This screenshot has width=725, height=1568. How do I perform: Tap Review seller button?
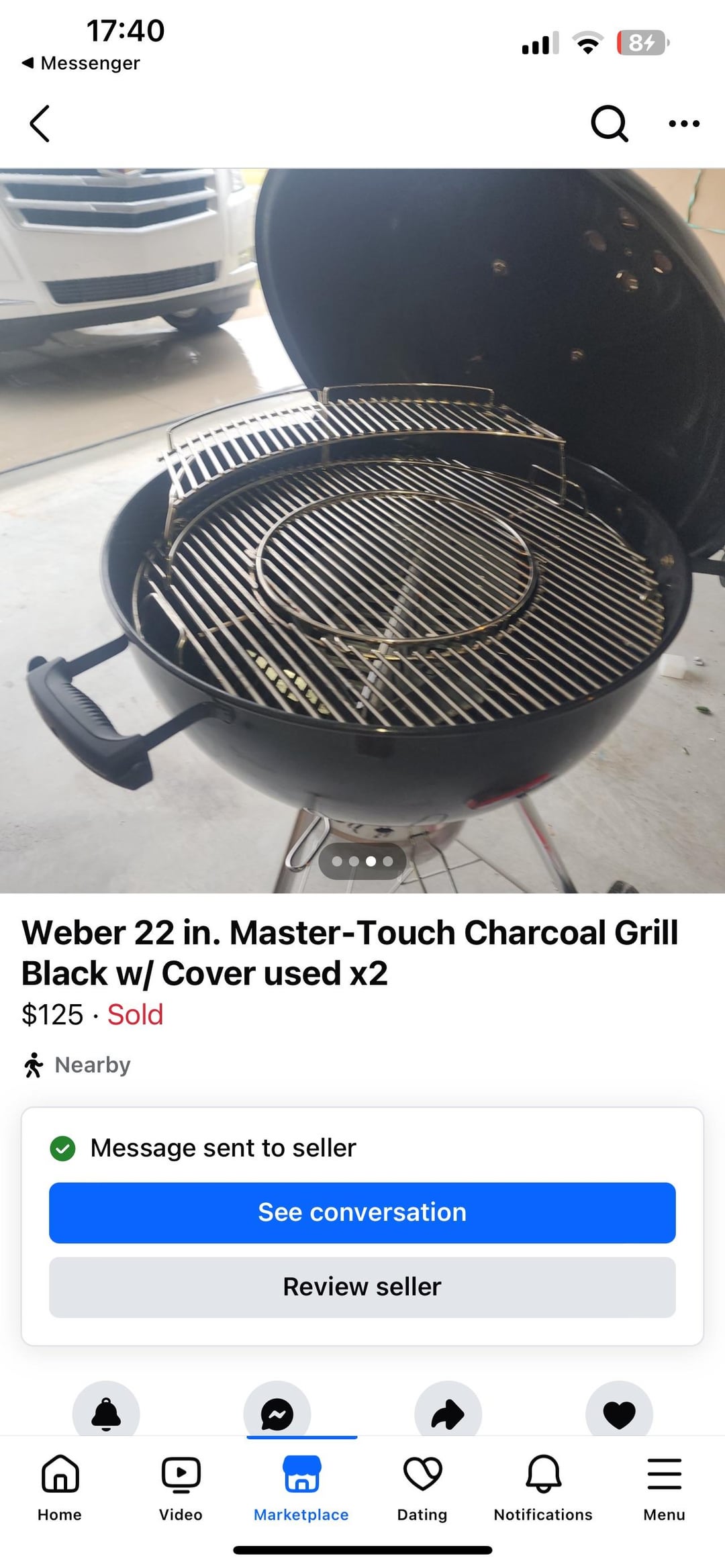[x=362, y=1287]
